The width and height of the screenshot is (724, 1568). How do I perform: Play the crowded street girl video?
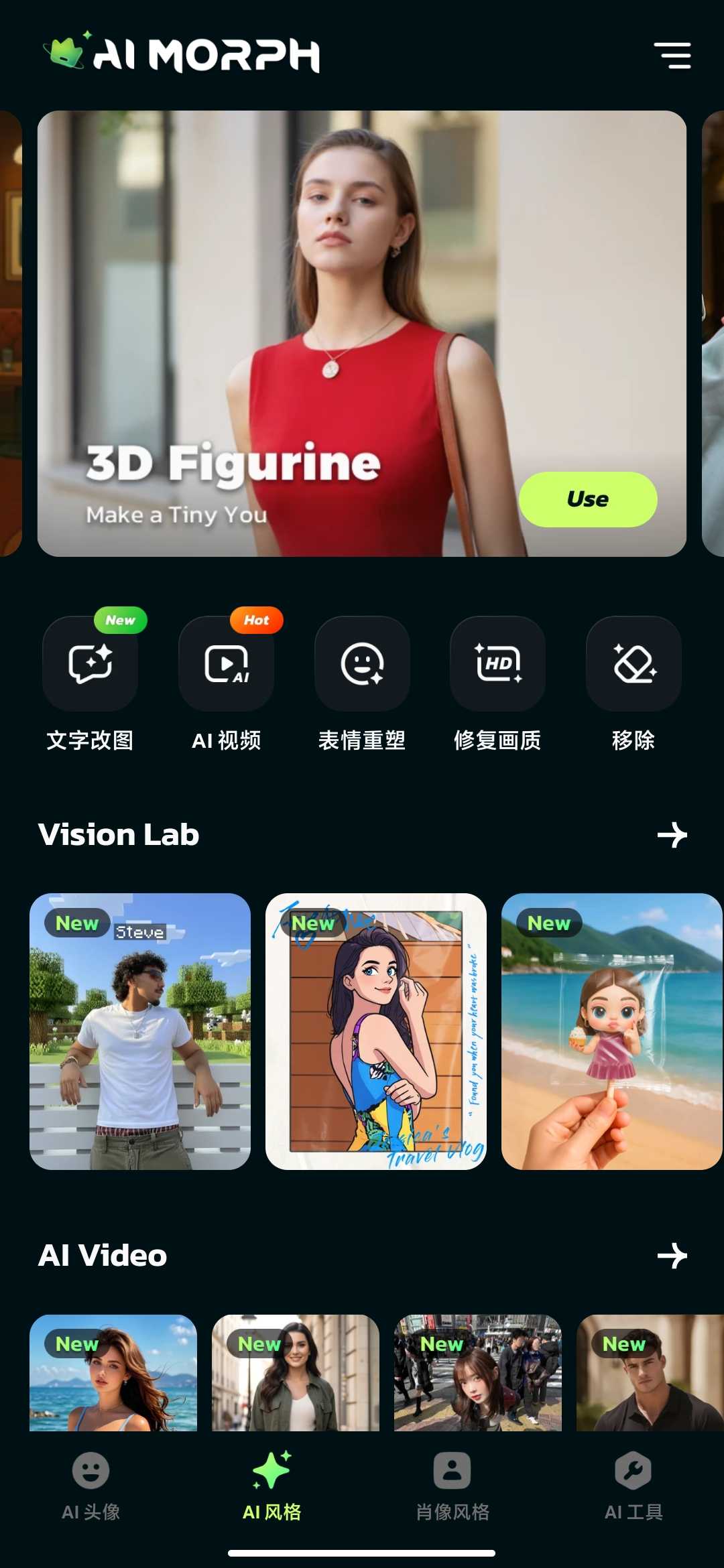[x=478, y=1374]
